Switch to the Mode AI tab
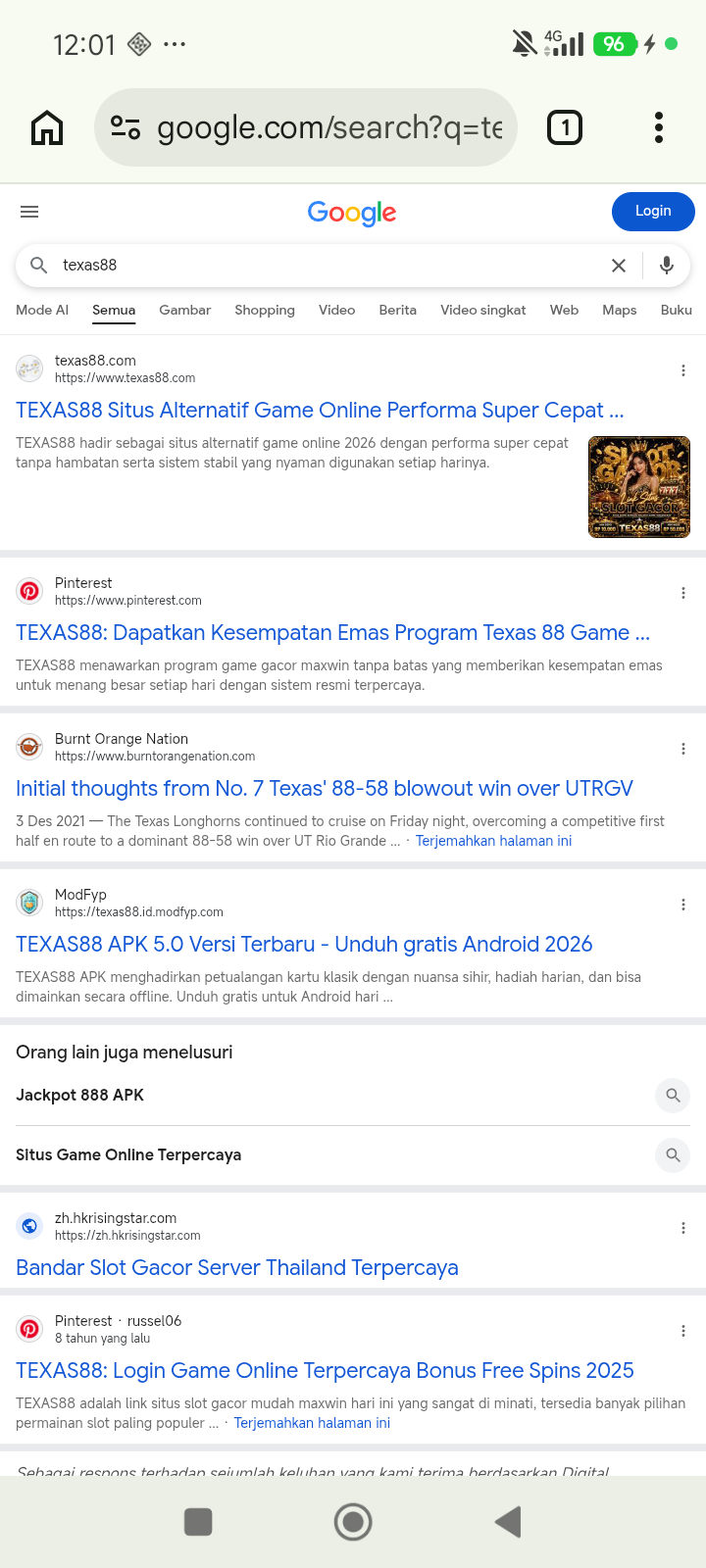Viewport: 706px width, 1568px height. 42,310
